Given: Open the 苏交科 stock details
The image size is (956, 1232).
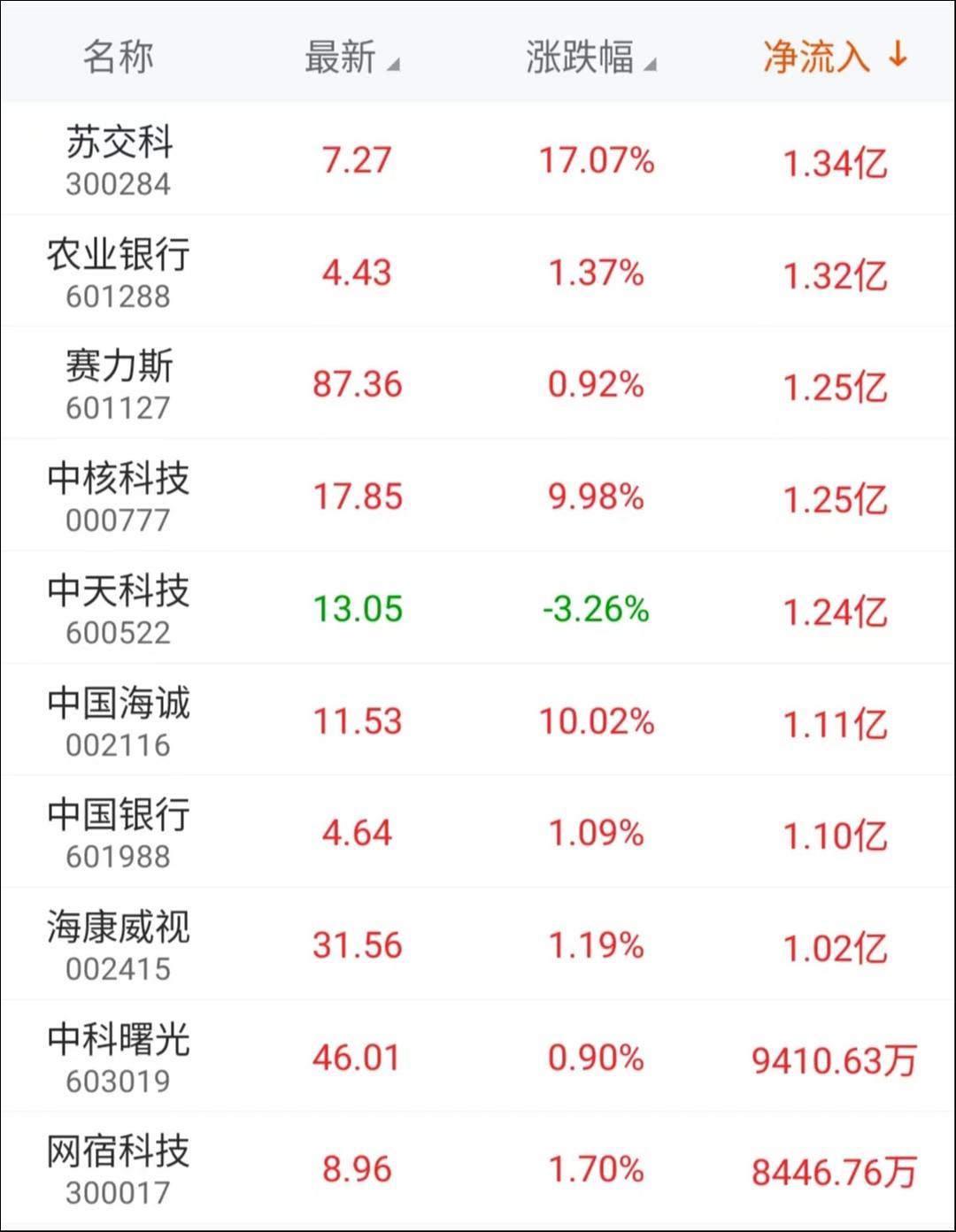Looking at the screenshot, I should 119,159.
